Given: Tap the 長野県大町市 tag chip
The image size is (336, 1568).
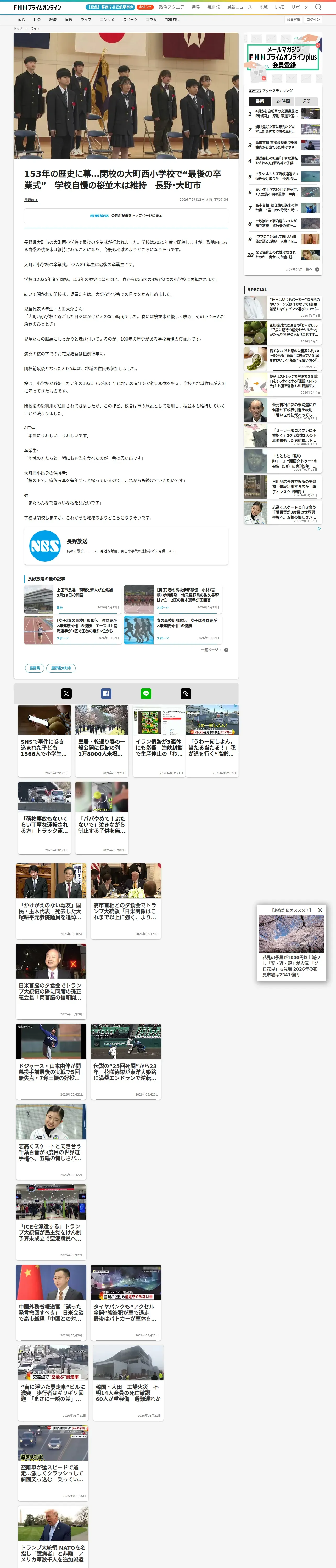Looking at the screenshot, I should click(61, 668).
